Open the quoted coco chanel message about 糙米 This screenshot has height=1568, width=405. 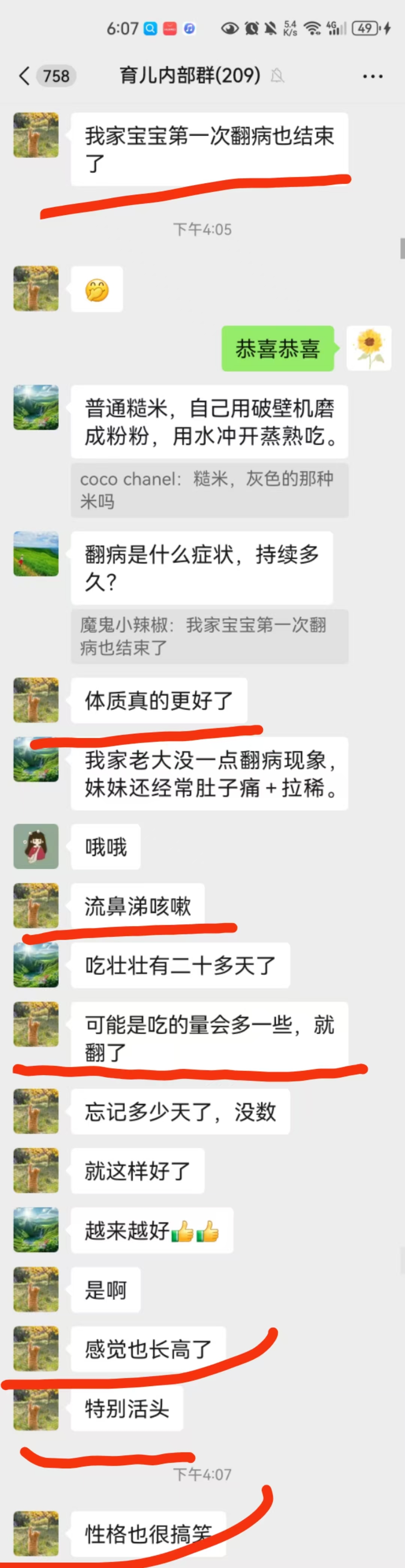[x=209, y=490]
